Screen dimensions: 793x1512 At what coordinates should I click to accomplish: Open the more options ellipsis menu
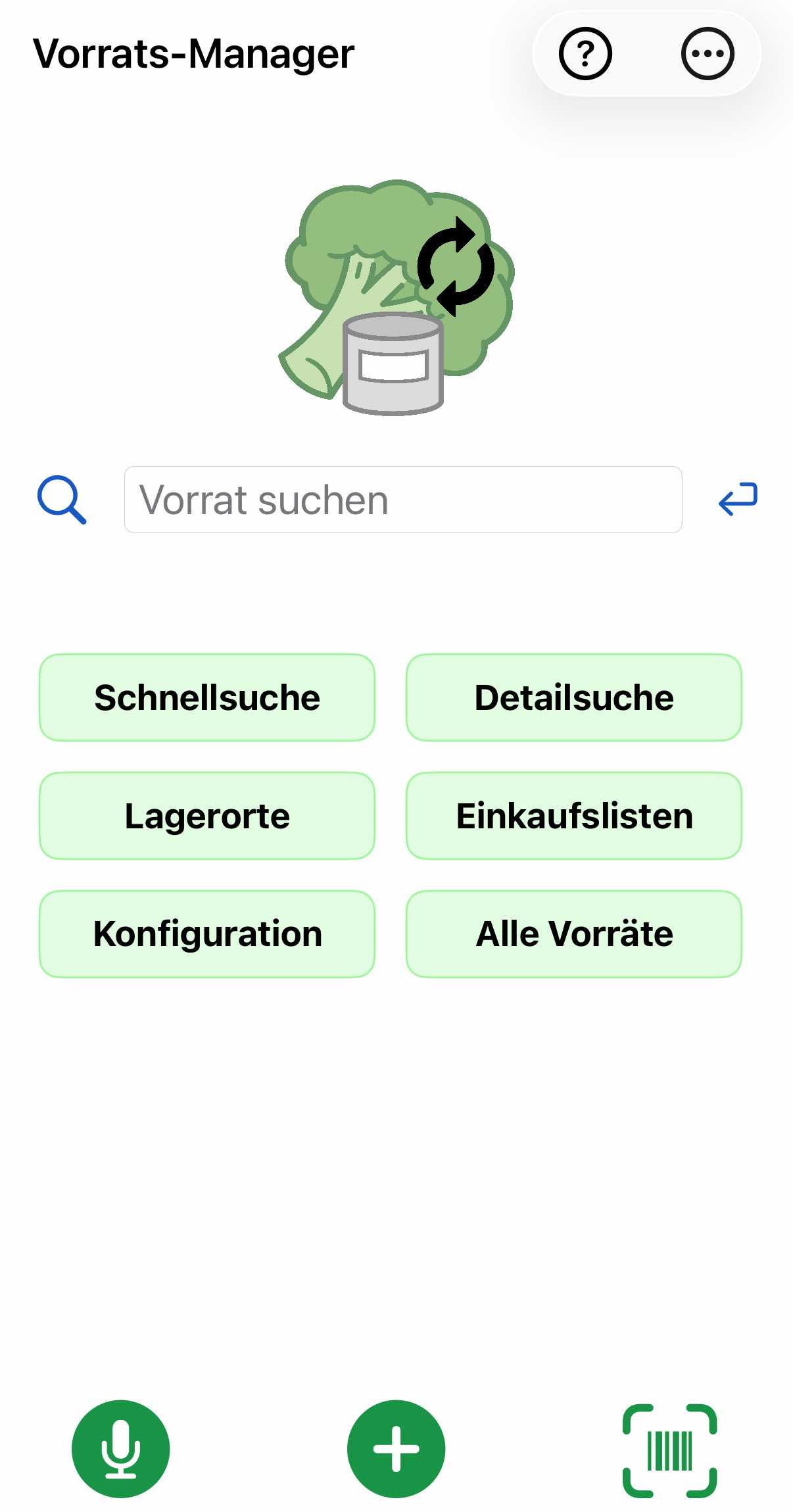point(708,54)
